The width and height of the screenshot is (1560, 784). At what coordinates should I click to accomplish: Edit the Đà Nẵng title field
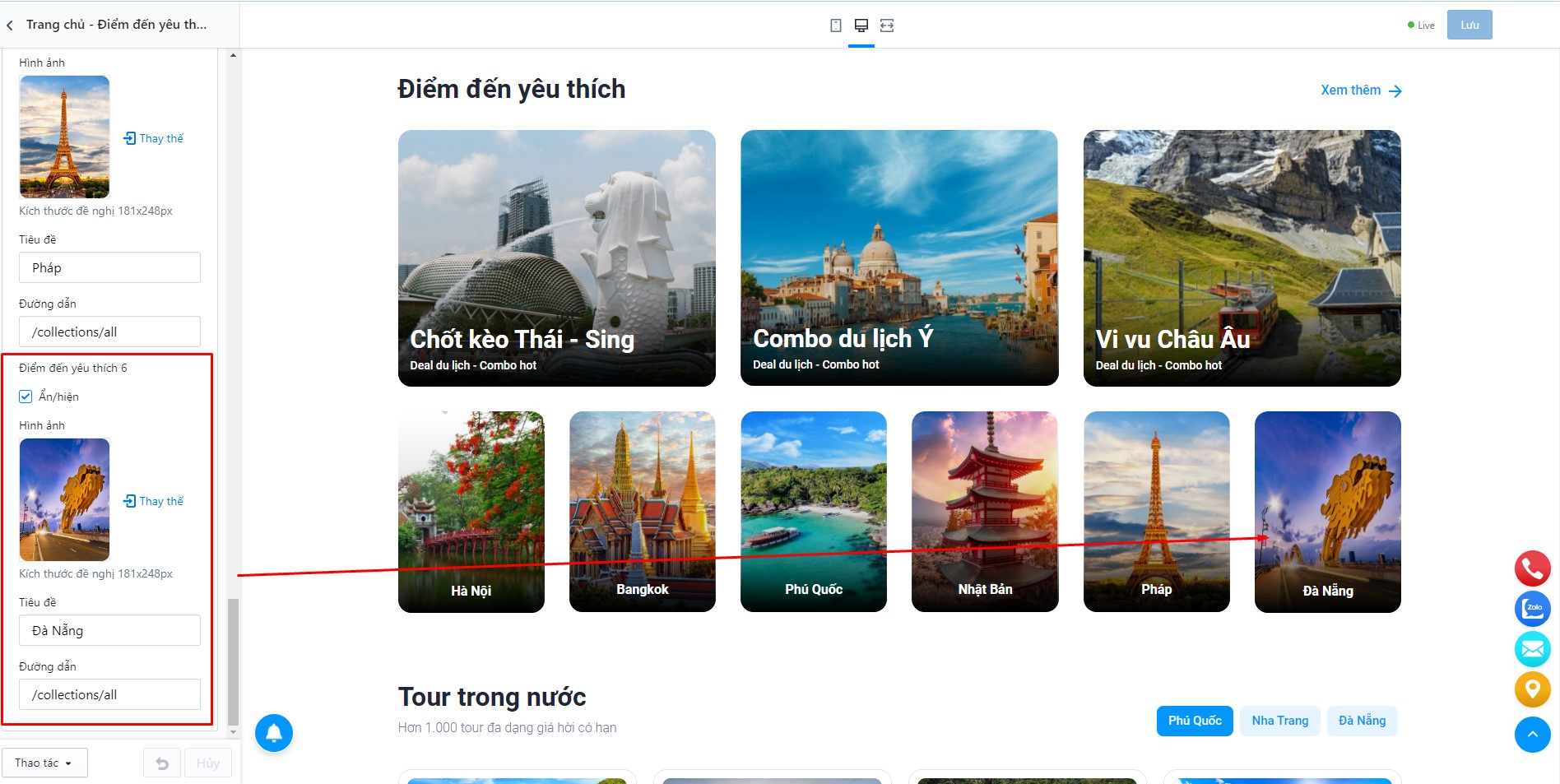point(109,630)
